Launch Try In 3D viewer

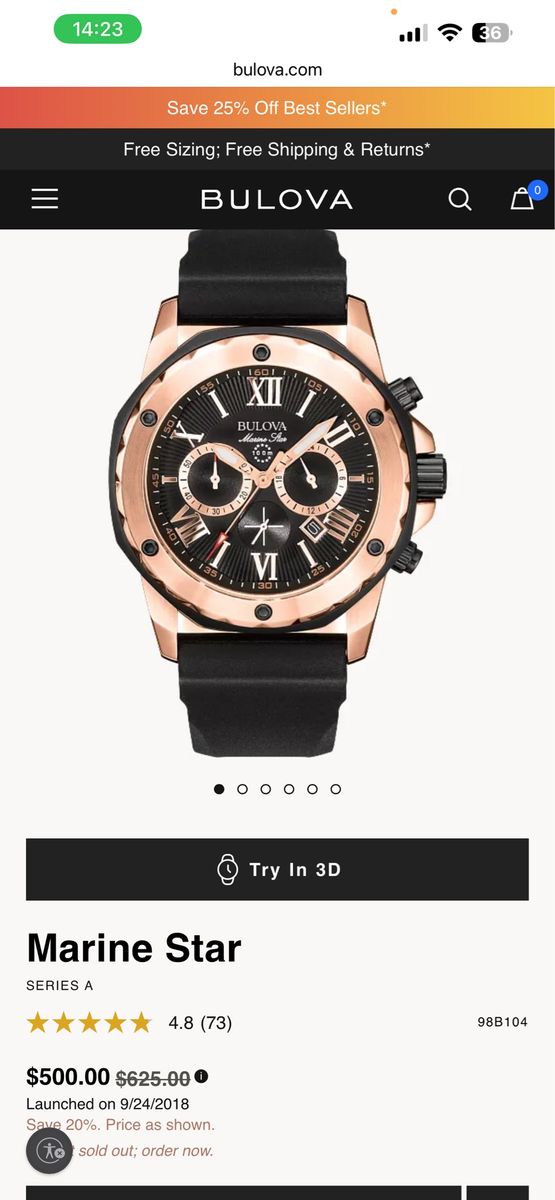(277, 869)
